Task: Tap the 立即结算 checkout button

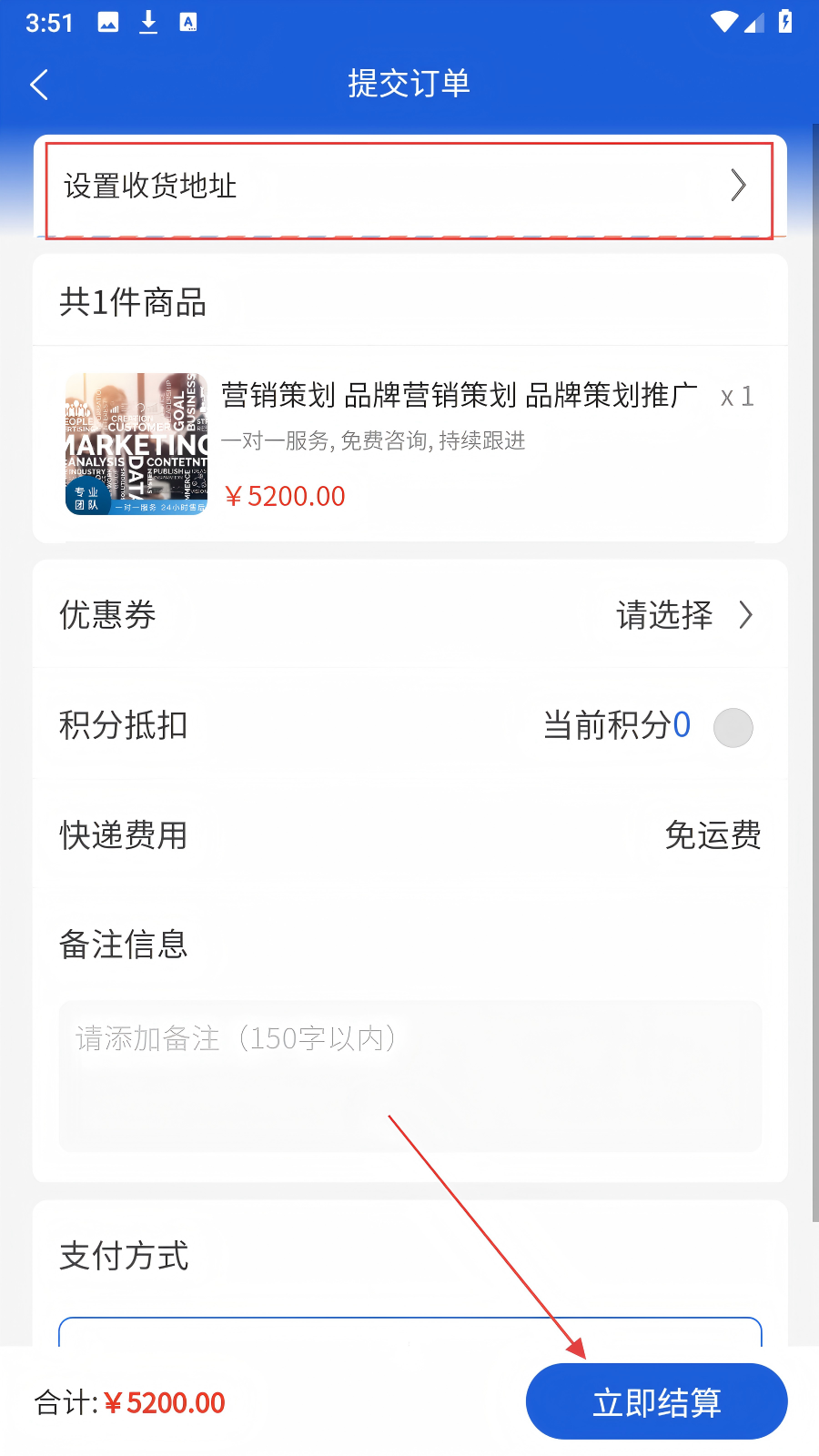Action: pyautogui.click(x=656, y=1402)
